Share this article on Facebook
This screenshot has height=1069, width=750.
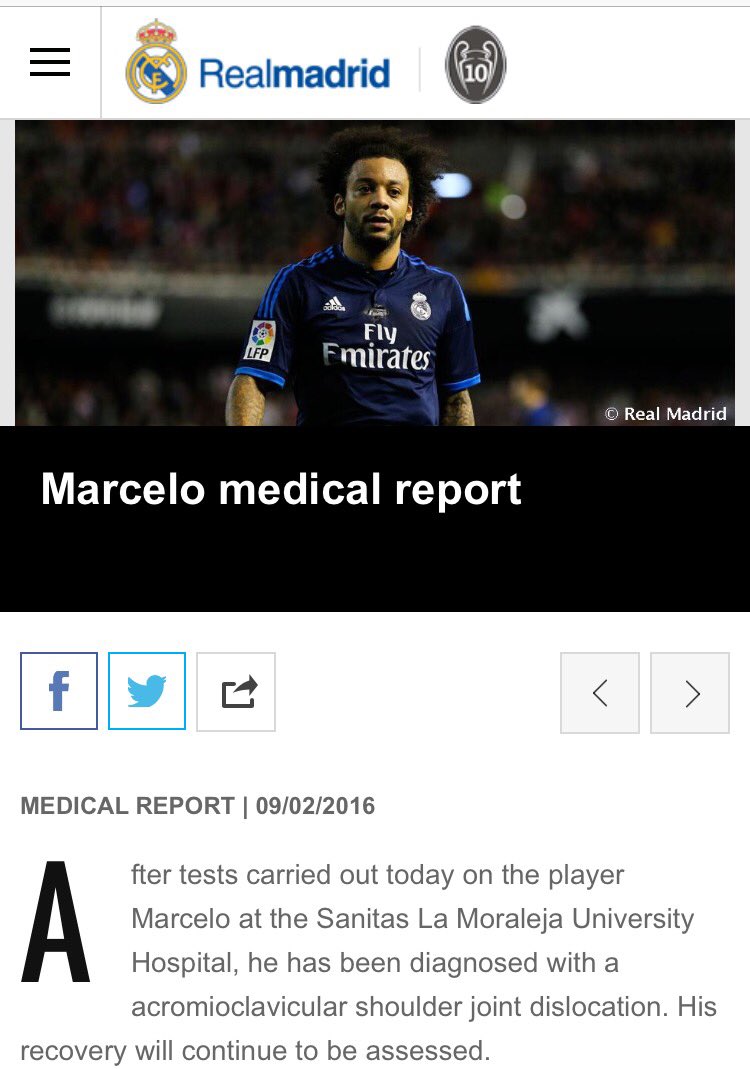(59, 691)
